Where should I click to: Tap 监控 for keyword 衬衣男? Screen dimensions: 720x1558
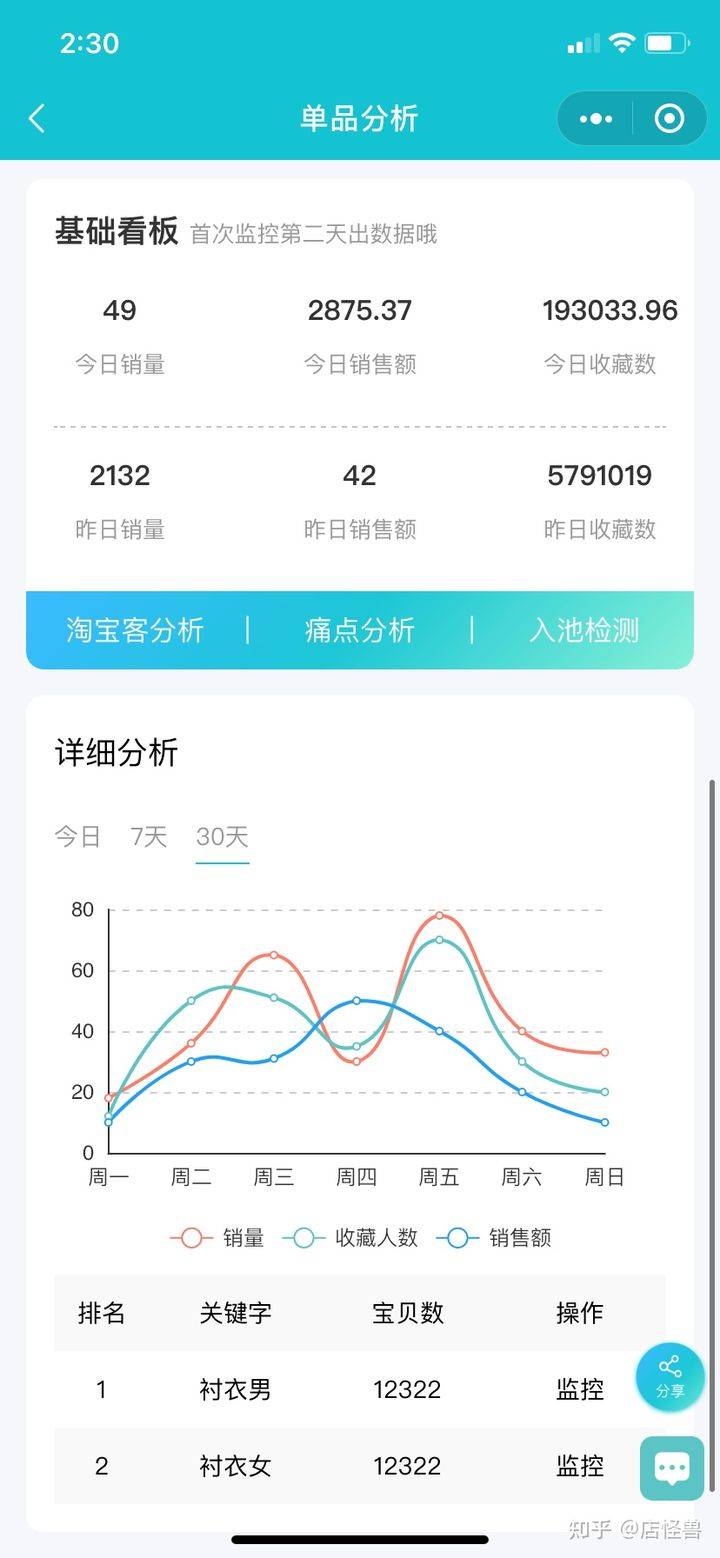click(579, 1388)
